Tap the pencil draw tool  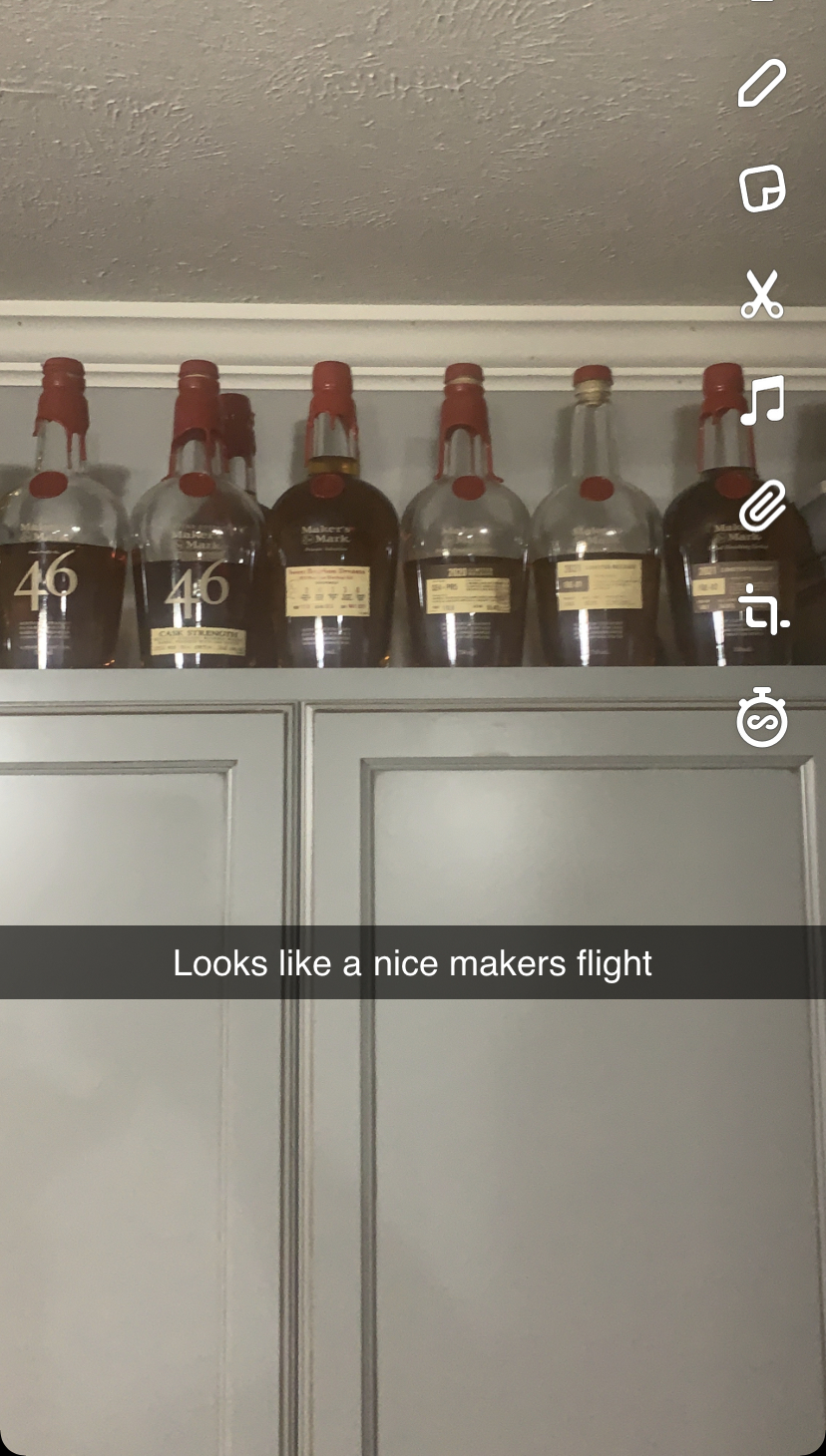click(x=762, y=83)
